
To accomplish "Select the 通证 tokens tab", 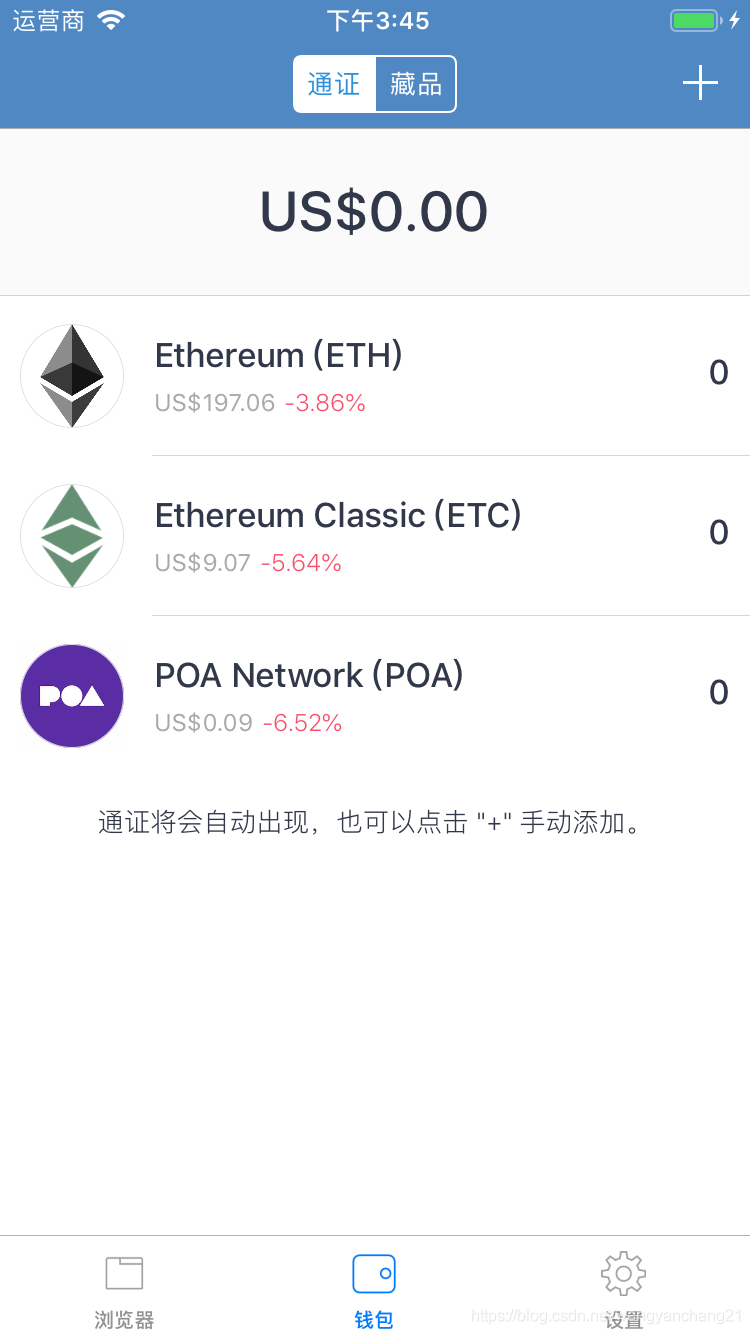I will pos(335,84).
